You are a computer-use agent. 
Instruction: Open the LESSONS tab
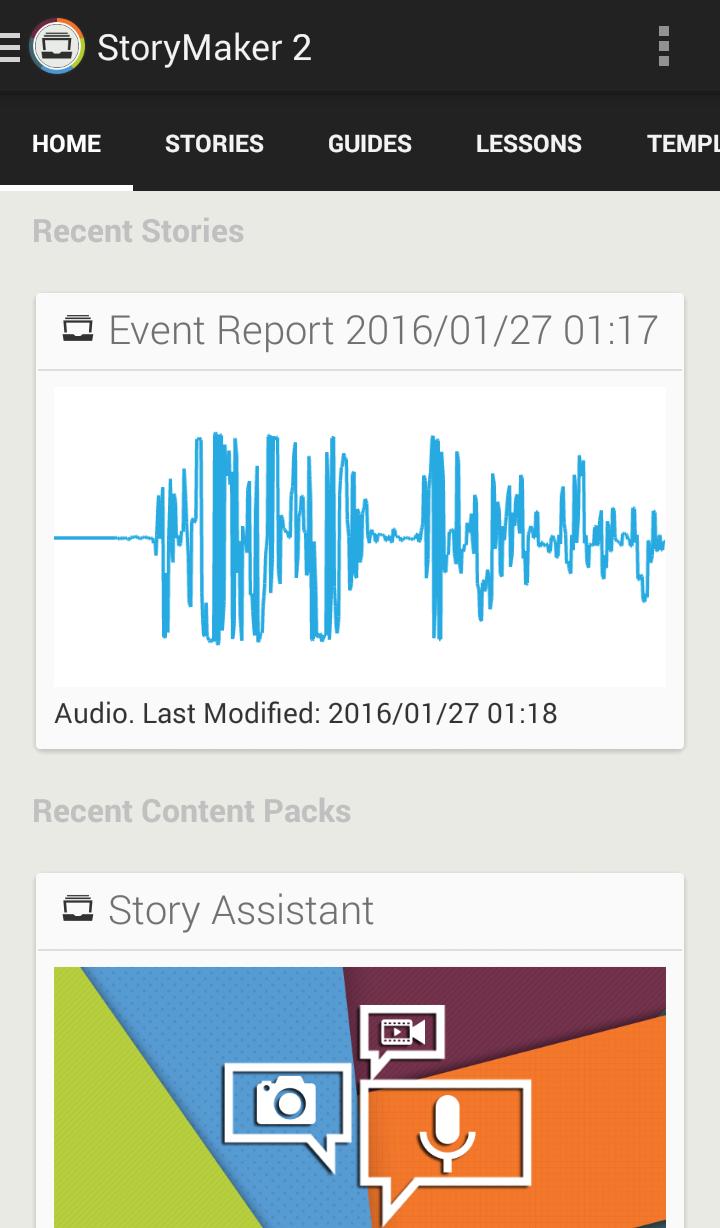528,143
